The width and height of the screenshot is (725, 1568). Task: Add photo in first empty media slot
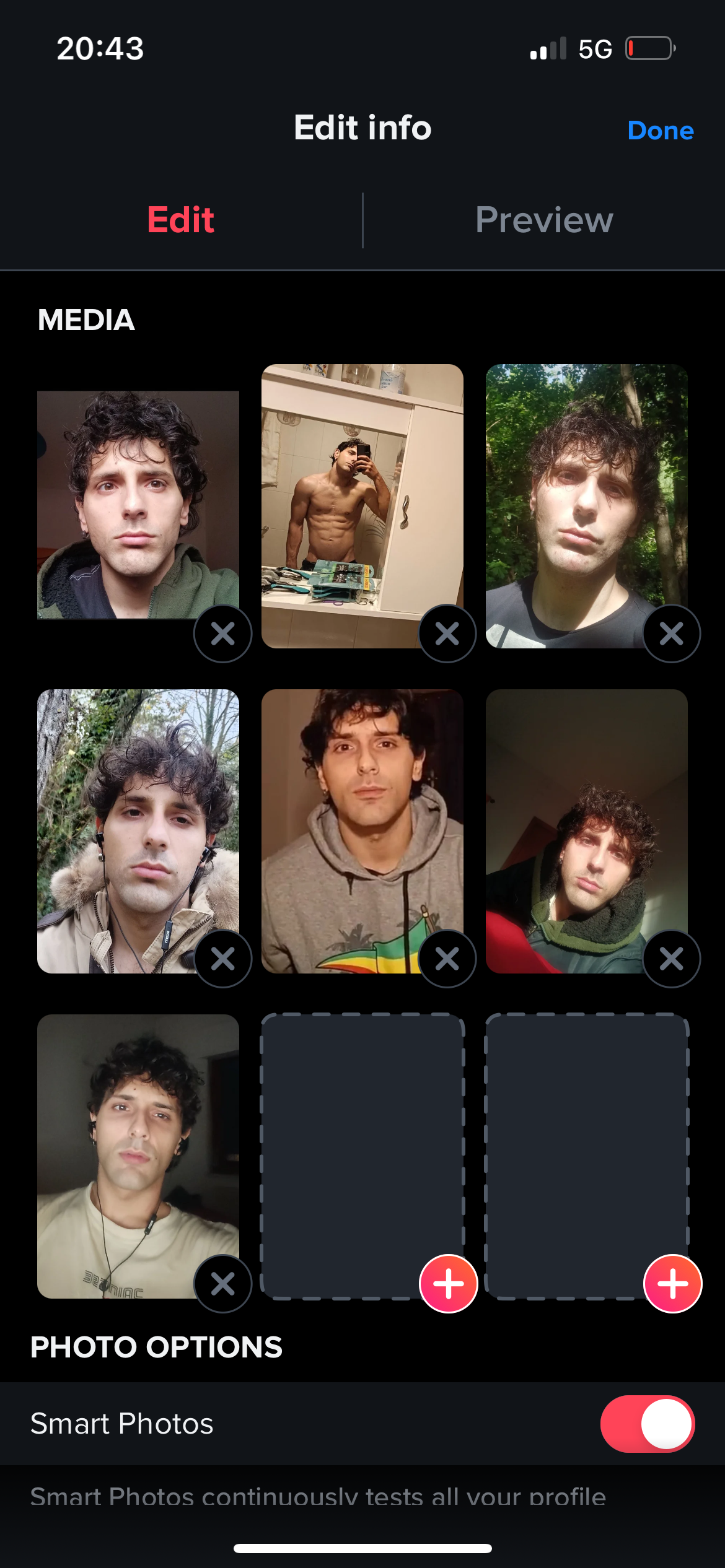(x=448, y=1284)
